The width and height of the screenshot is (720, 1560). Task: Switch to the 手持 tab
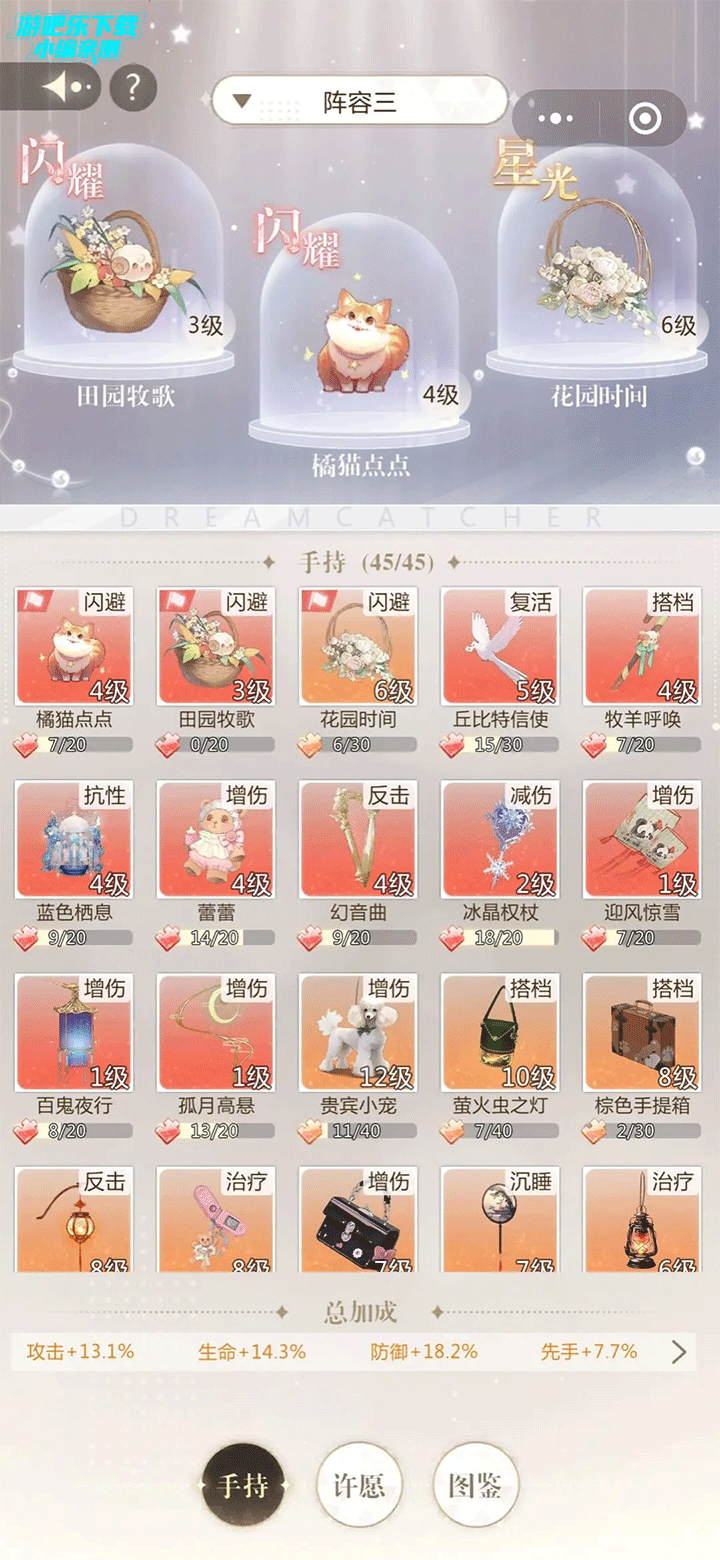click(242, 1486)
